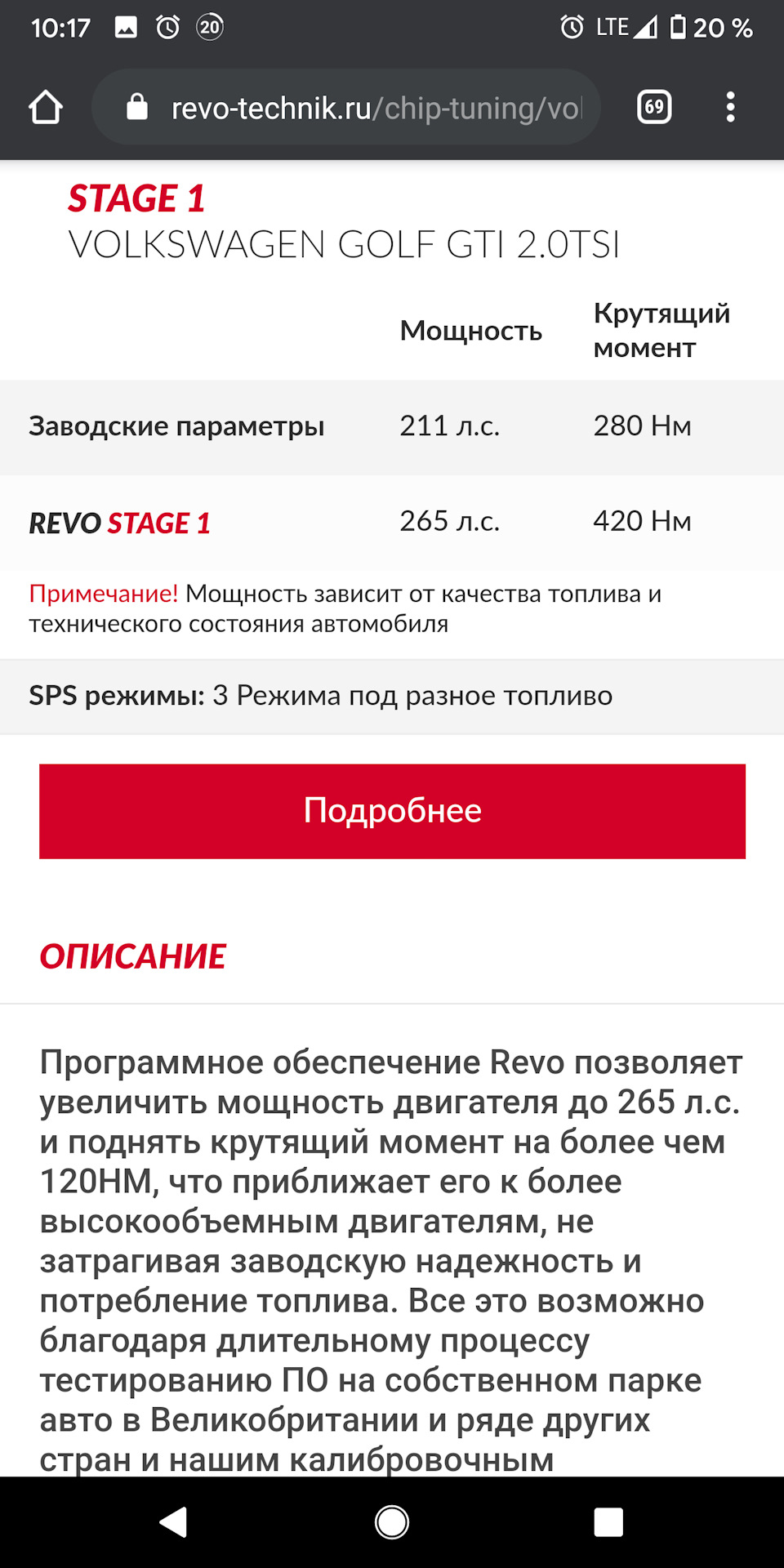This screenshot has width=784, height=1568.
Task: Open the tab switcher showing 69 tabs
Action: 654,107
